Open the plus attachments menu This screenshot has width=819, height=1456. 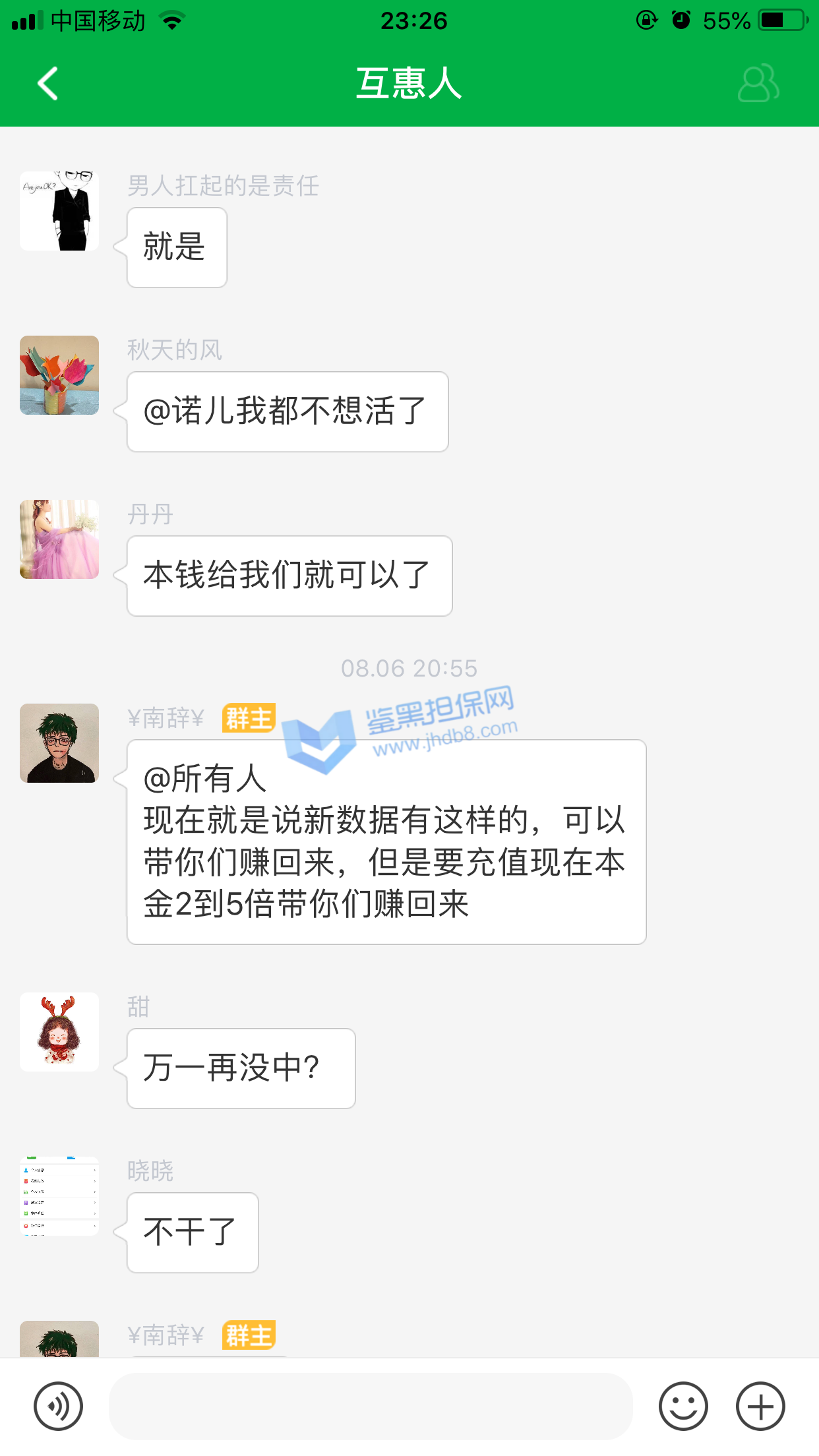(760, 1406)
